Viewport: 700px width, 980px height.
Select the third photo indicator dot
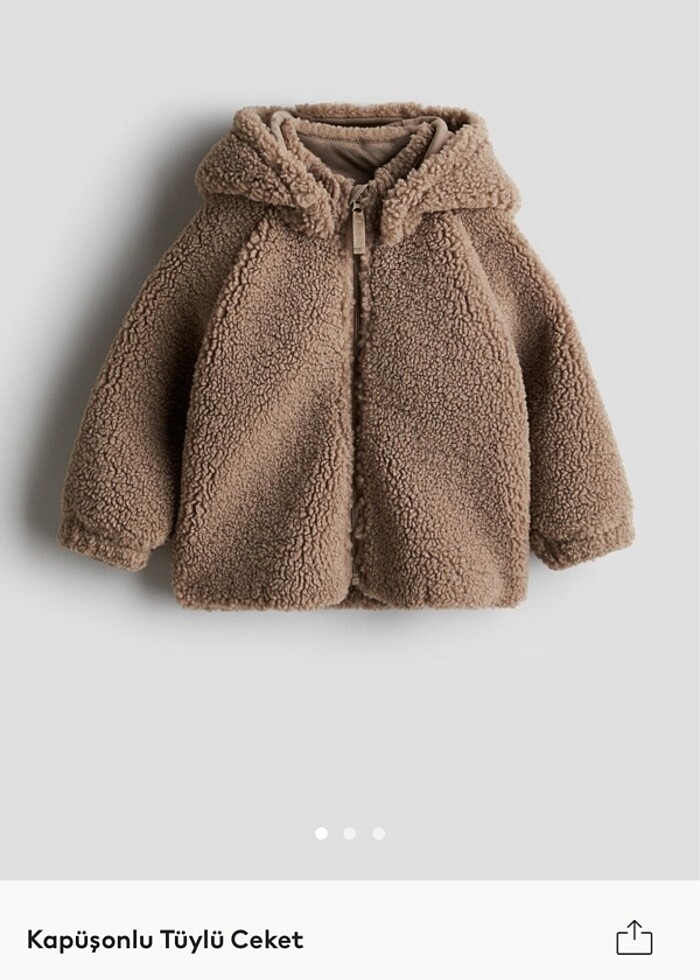tap(379, 833)
